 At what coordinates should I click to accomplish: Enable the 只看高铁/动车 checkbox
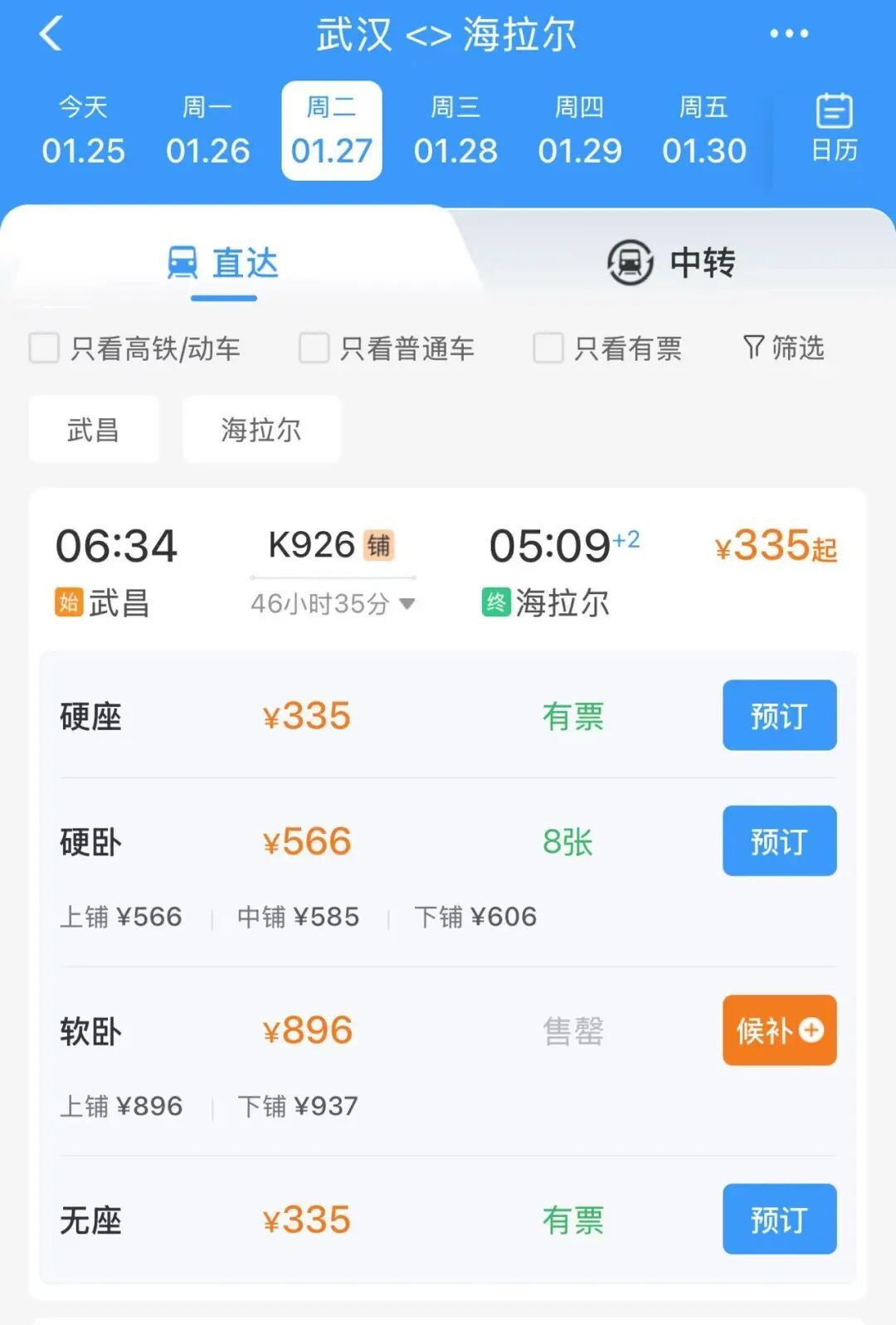(43, 348)
